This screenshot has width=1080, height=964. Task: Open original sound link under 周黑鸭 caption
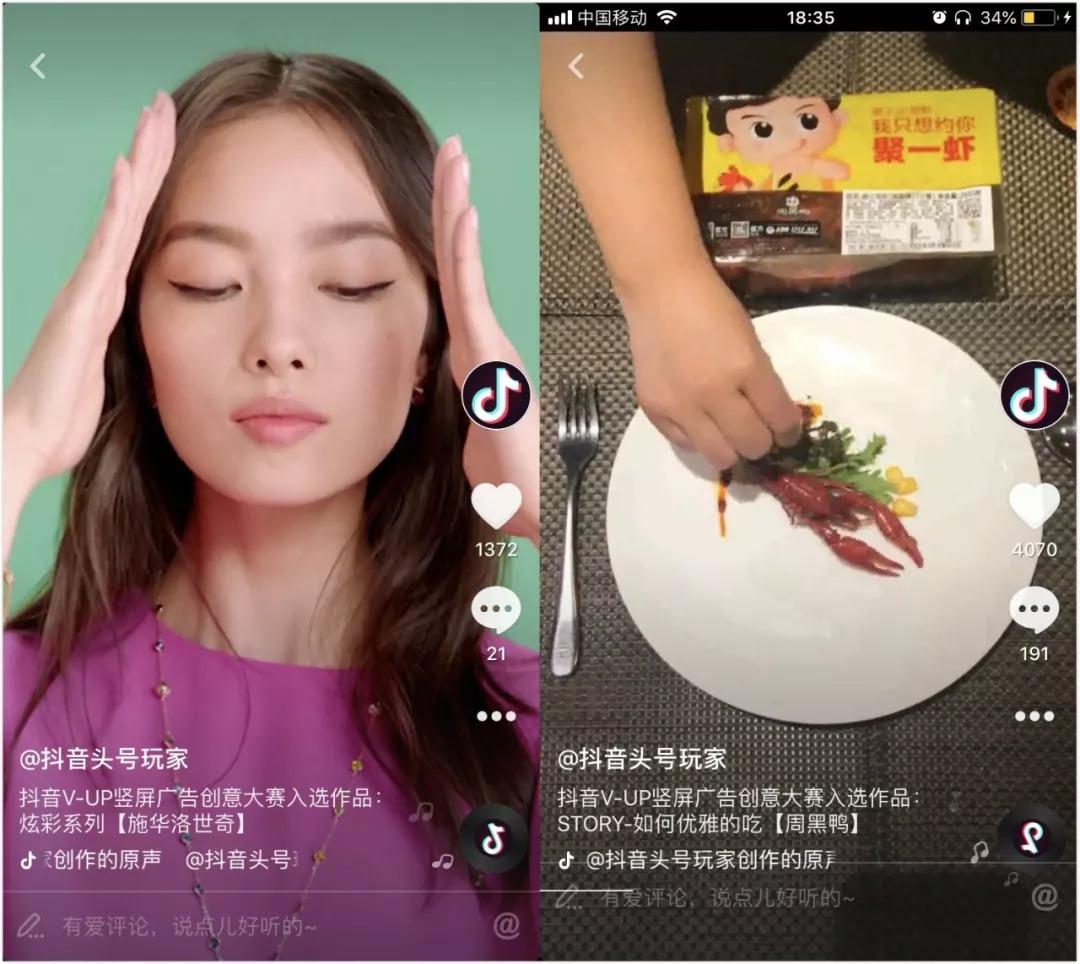700,860
